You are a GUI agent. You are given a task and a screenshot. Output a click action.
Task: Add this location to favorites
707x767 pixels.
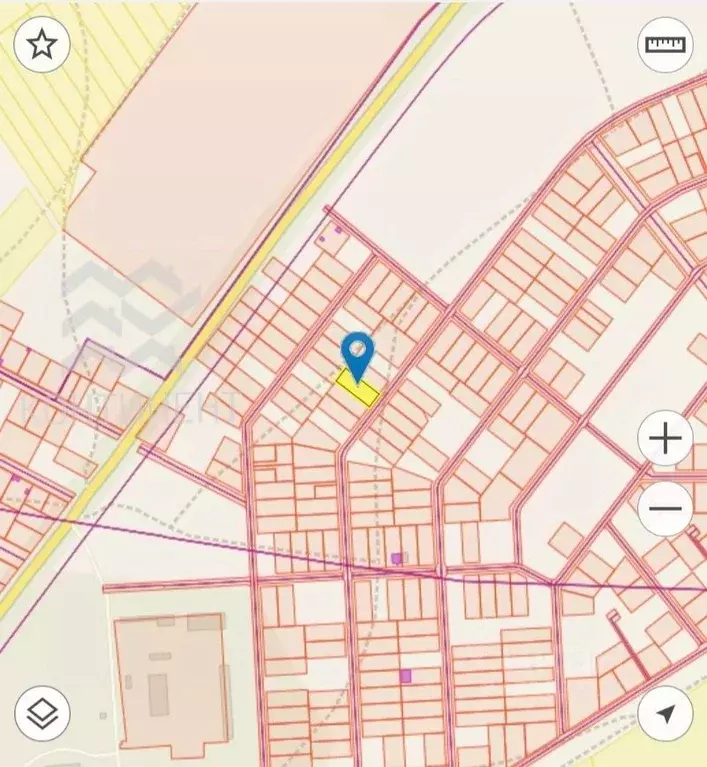[x=42, y=45]
